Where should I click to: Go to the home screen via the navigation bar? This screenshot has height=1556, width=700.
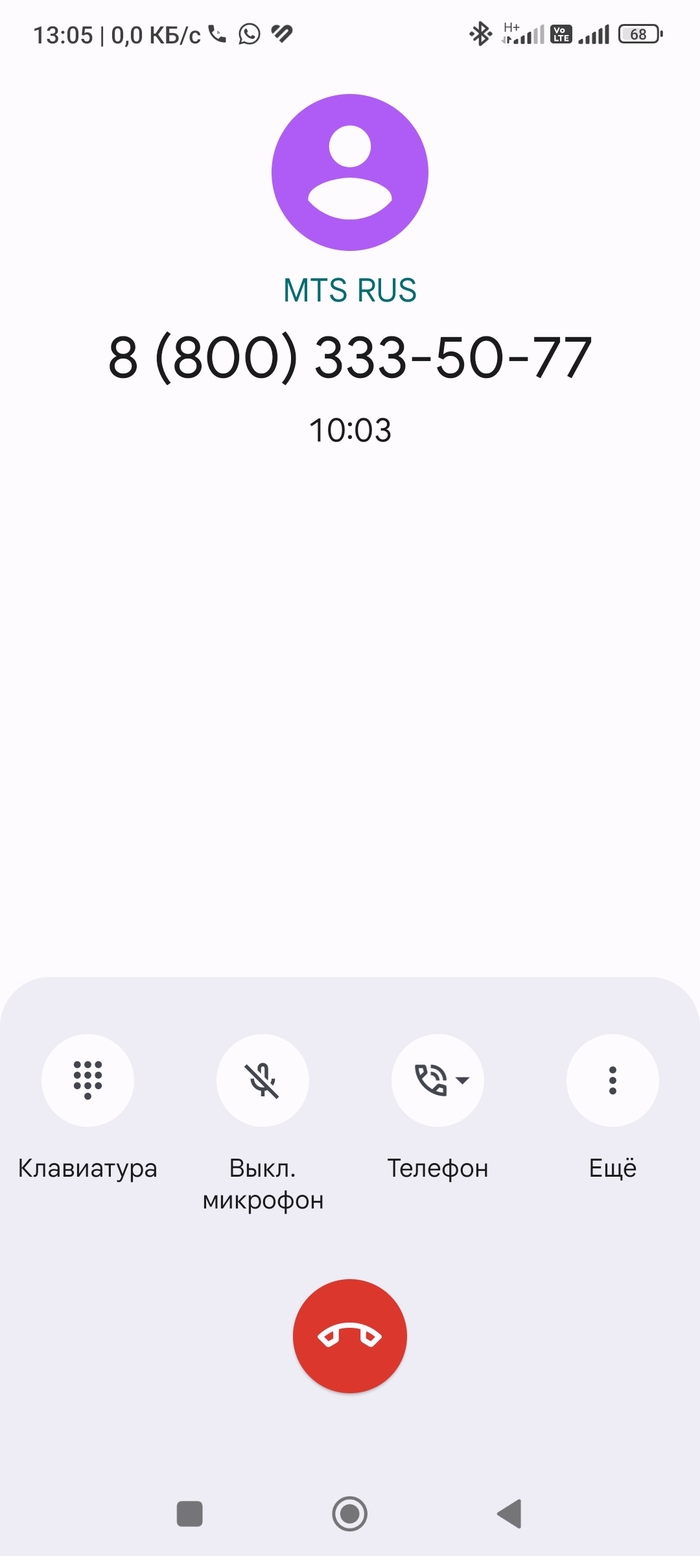[350, 1514]
